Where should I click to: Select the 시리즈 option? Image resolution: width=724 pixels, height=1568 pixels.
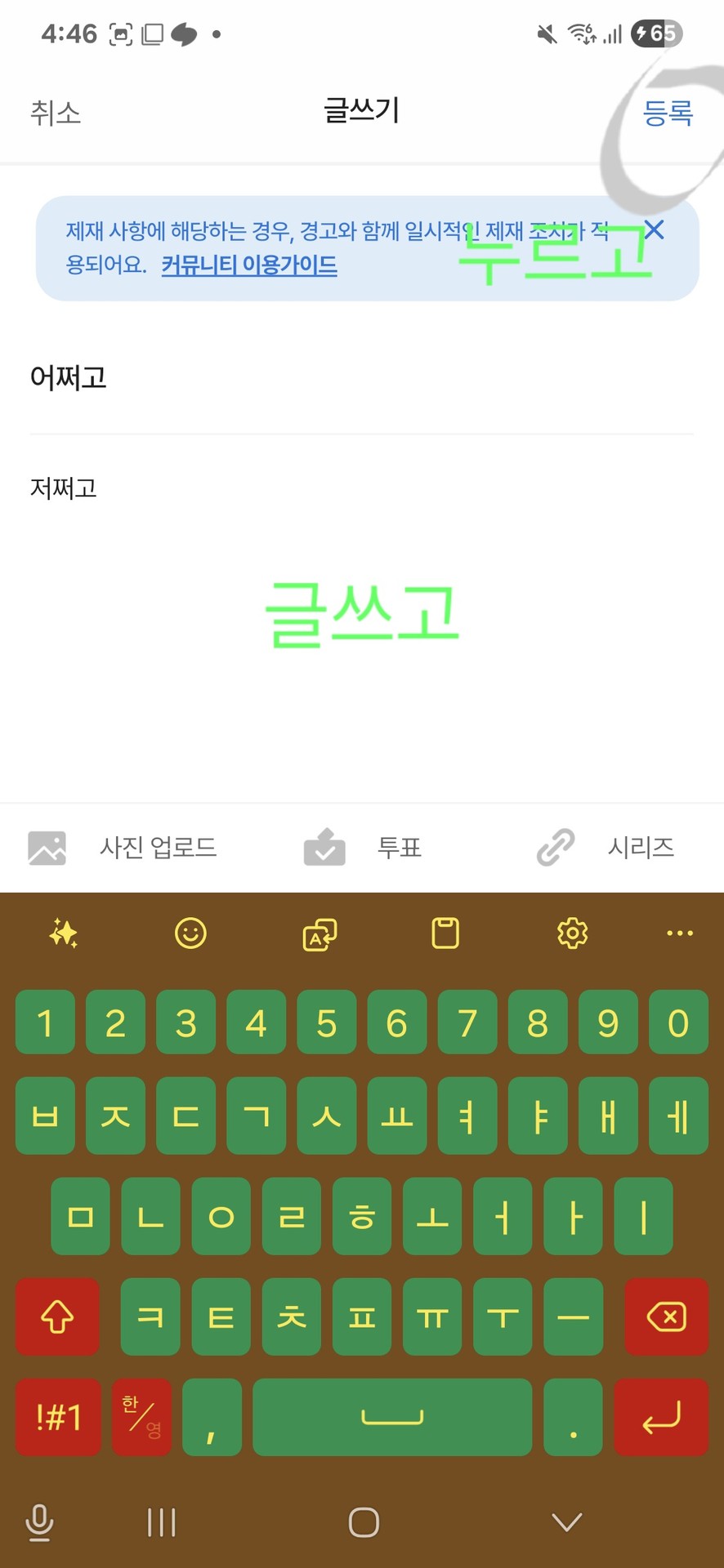(x=606, y=848)
